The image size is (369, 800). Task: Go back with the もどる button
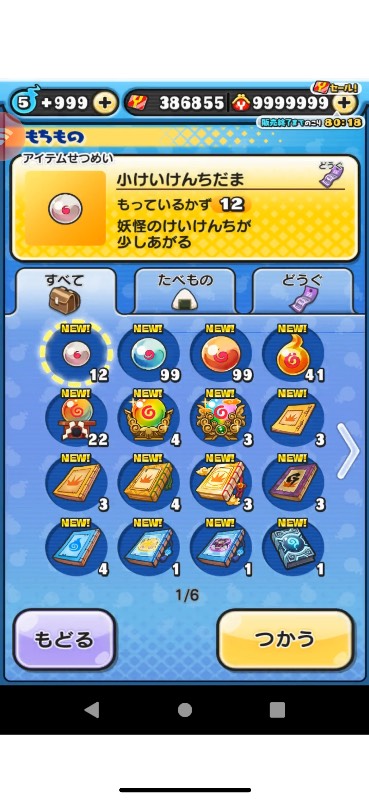point(64,639)
